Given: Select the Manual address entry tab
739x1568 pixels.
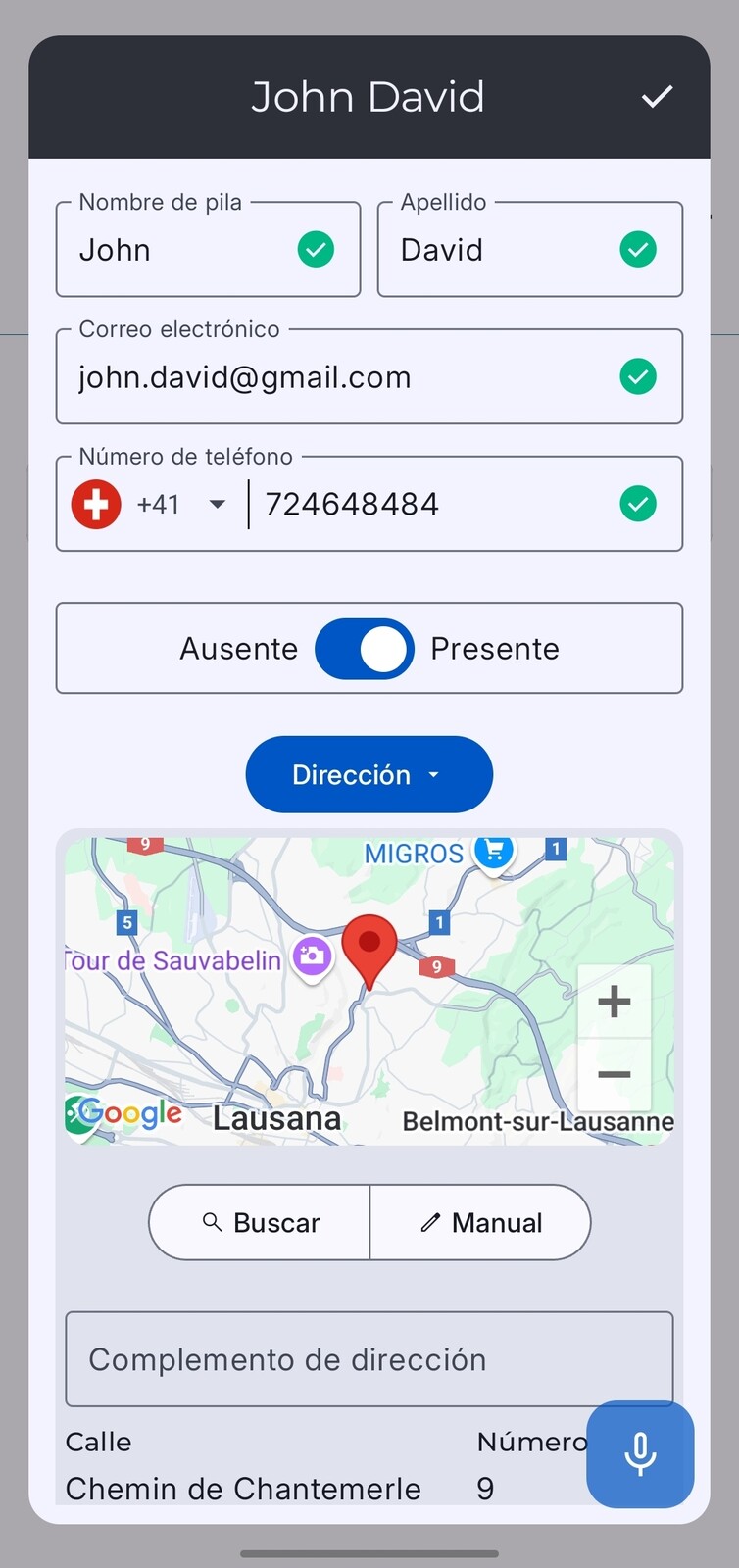Looking at the screenshot, I should pos(480,1222).
